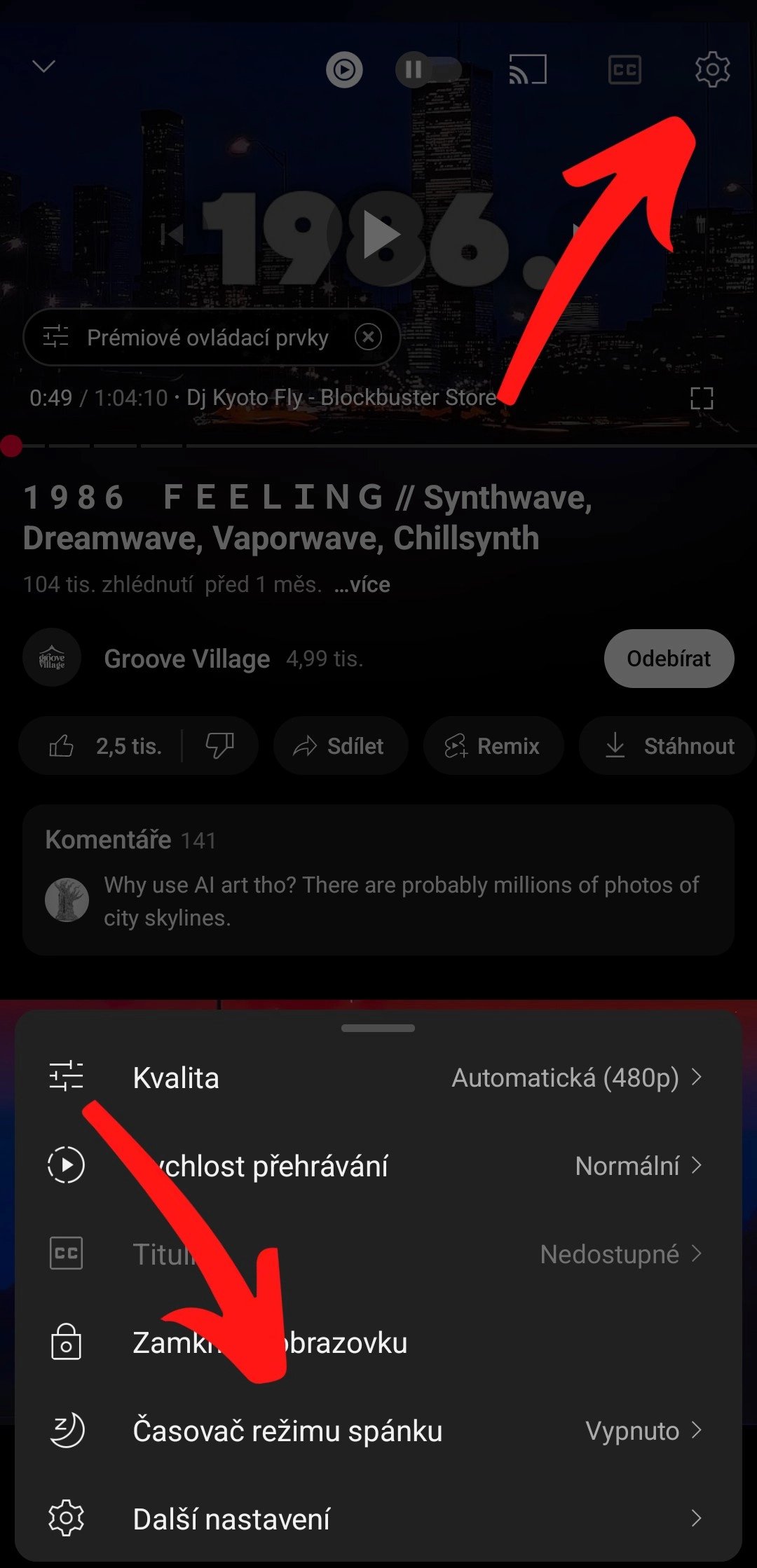Screen dimensions: 757x1568
Task: Open Další nastavení additional settings
Action: tap(378, 1519)
